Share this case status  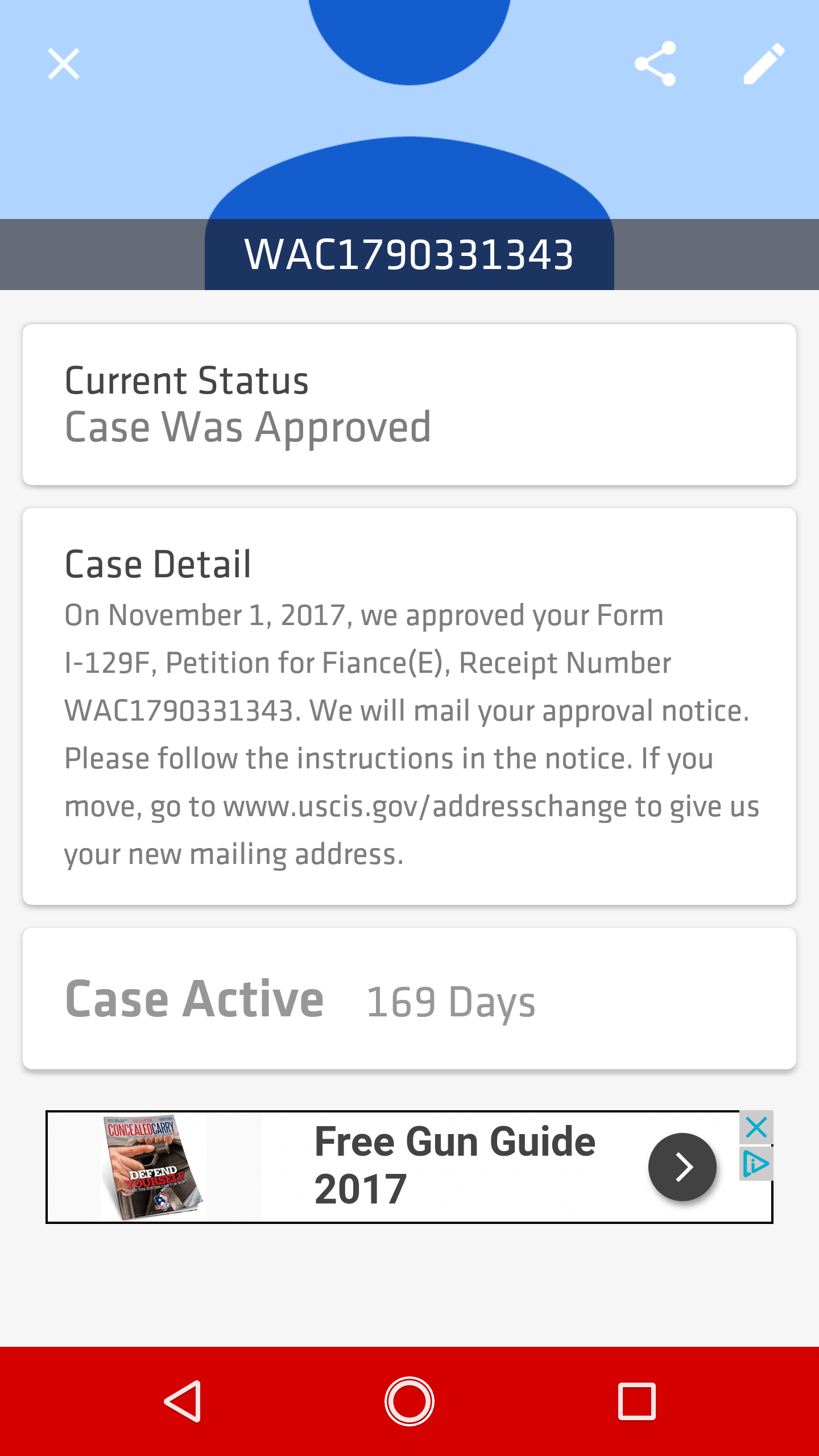point(655,64)
